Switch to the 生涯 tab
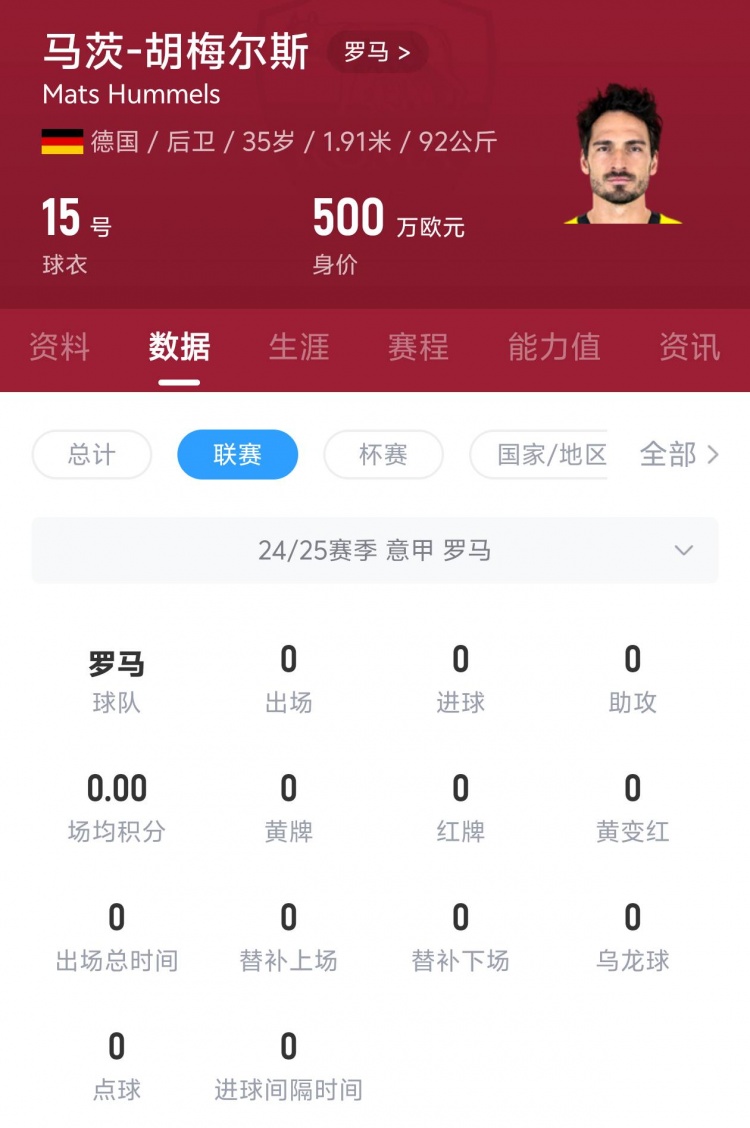The image size is (750, 1128). 298,347
